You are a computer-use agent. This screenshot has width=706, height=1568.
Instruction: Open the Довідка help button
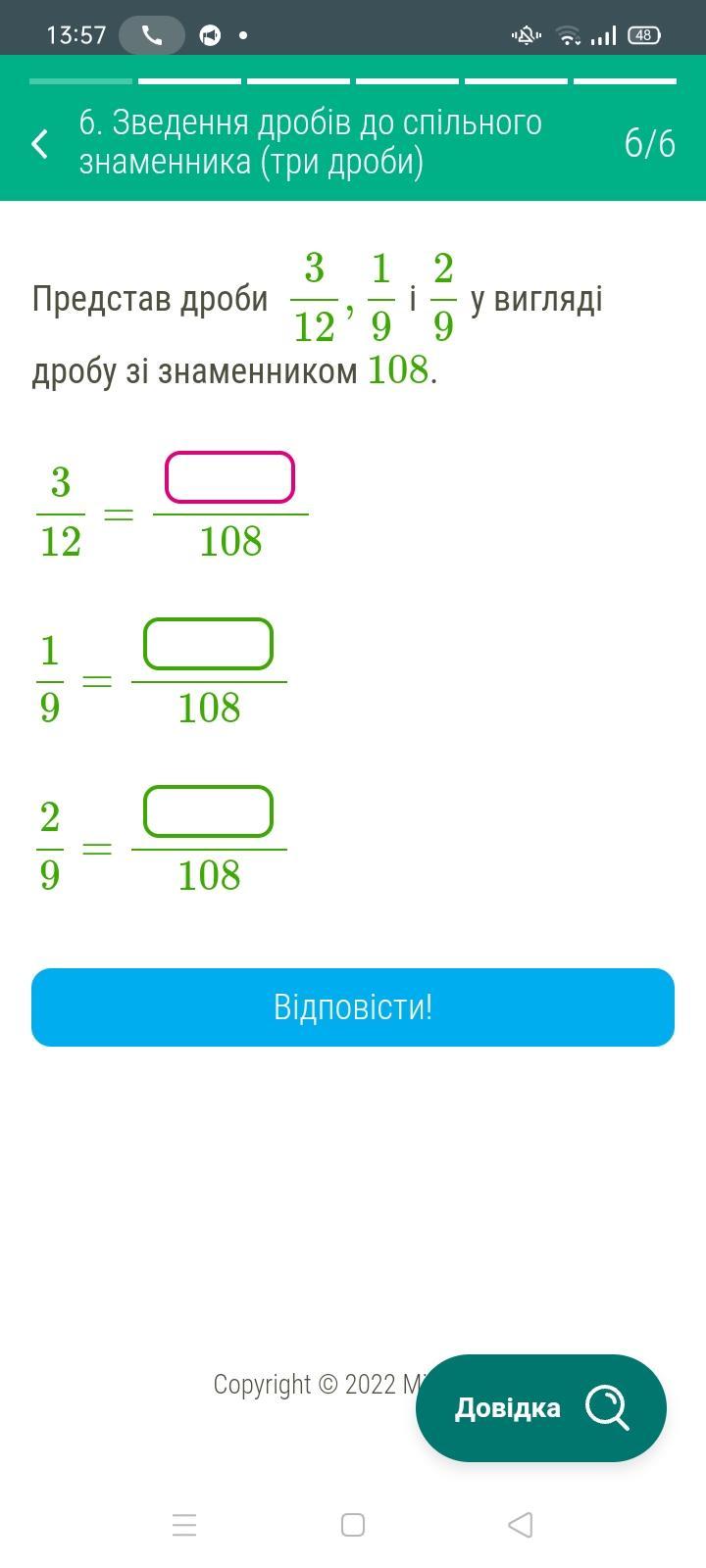pyautogui.click(x=541, y=1408)
